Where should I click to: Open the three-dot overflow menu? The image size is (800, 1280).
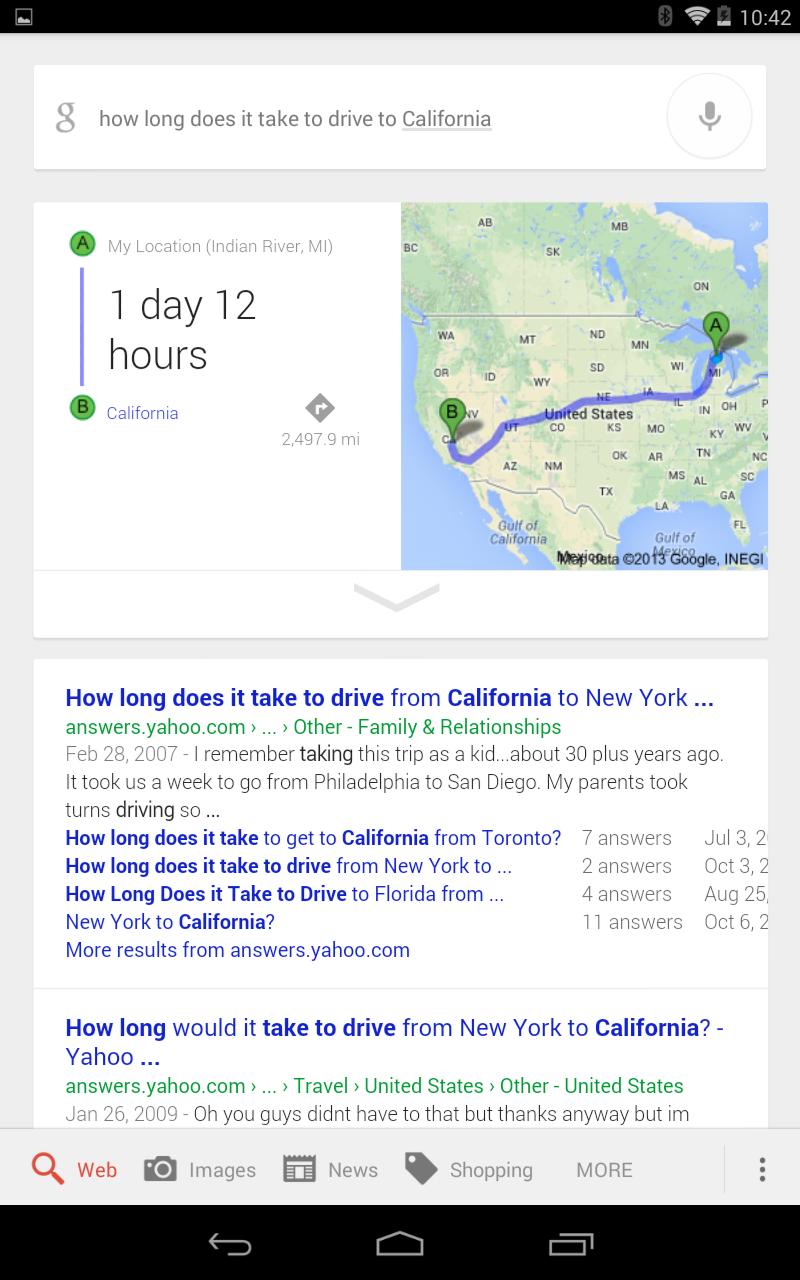[762, 1169]
